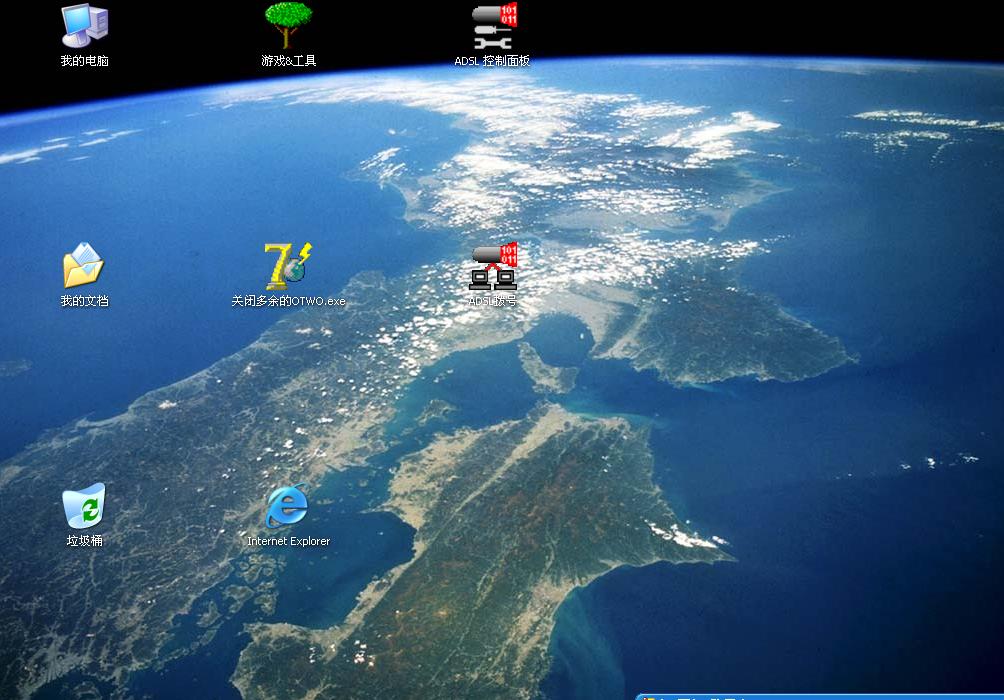Open the 垃圾桶 recycle bin
The height and width of the screenshot is (700, 1004).
[84, 507]
